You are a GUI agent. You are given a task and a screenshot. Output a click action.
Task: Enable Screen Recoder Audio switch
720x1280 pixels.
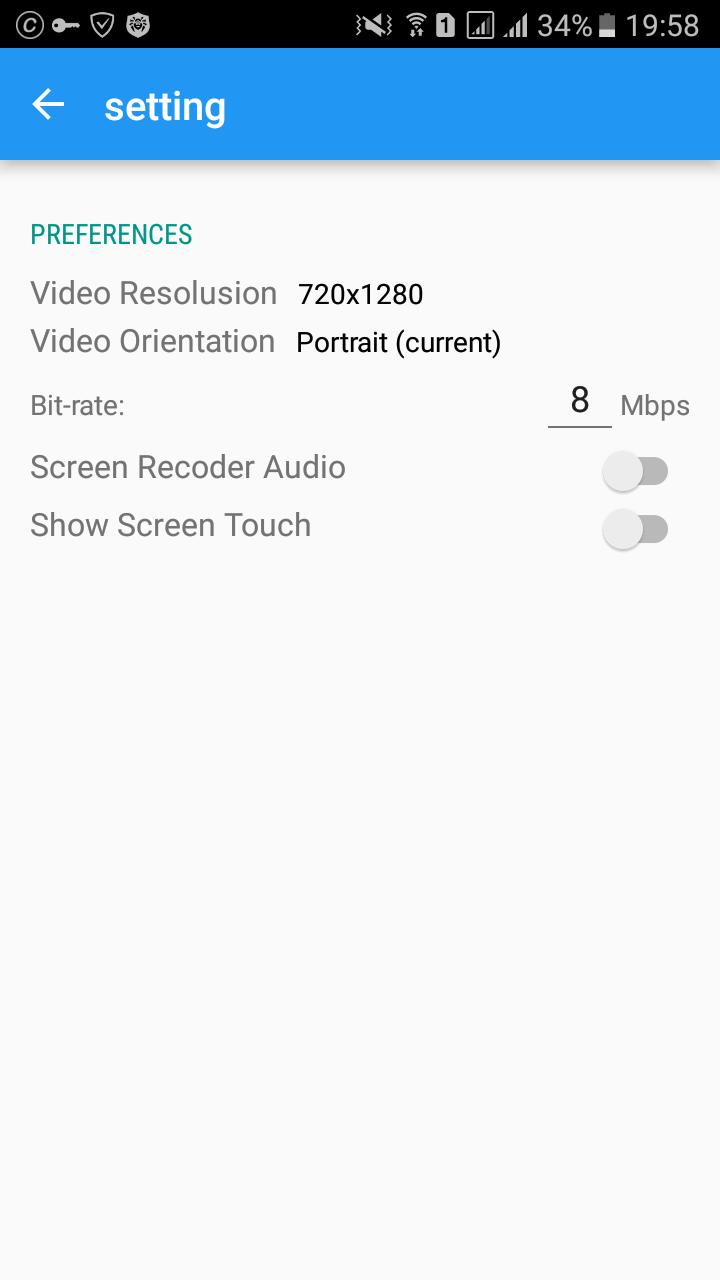pos(635,471)
